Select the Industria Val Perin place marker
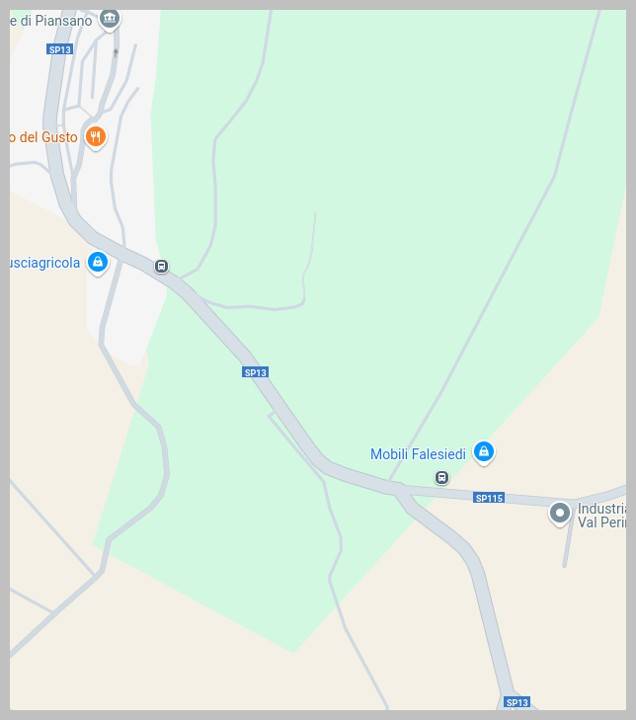The image size is (636, 720). pyautogui.click(x=560, y=513)
